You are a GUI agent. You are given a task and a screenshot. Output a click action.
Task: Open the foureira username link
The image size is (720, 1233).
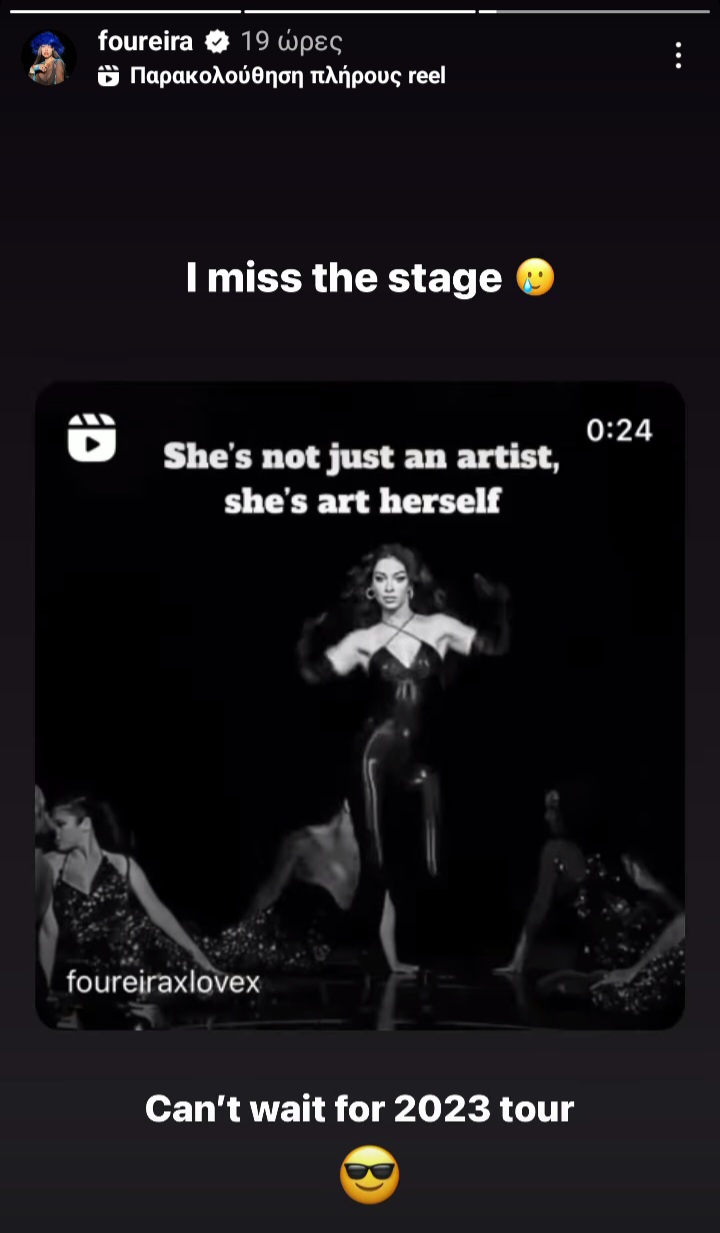point(147,41)
